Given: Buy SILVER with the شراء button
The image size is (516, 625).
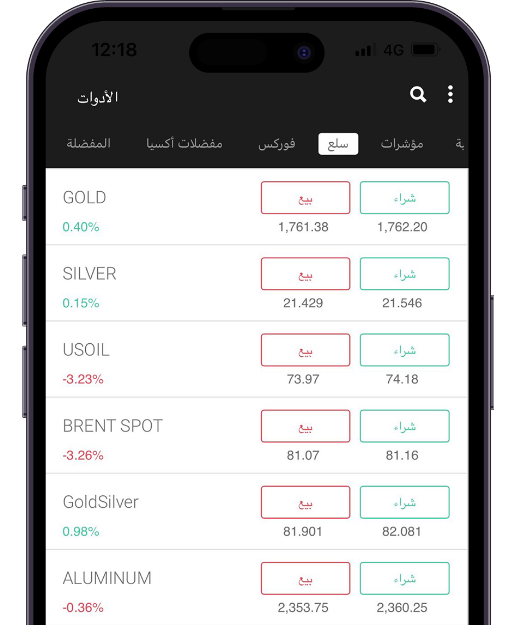Looking at the screenshot, I should click(x=405, y=274).
